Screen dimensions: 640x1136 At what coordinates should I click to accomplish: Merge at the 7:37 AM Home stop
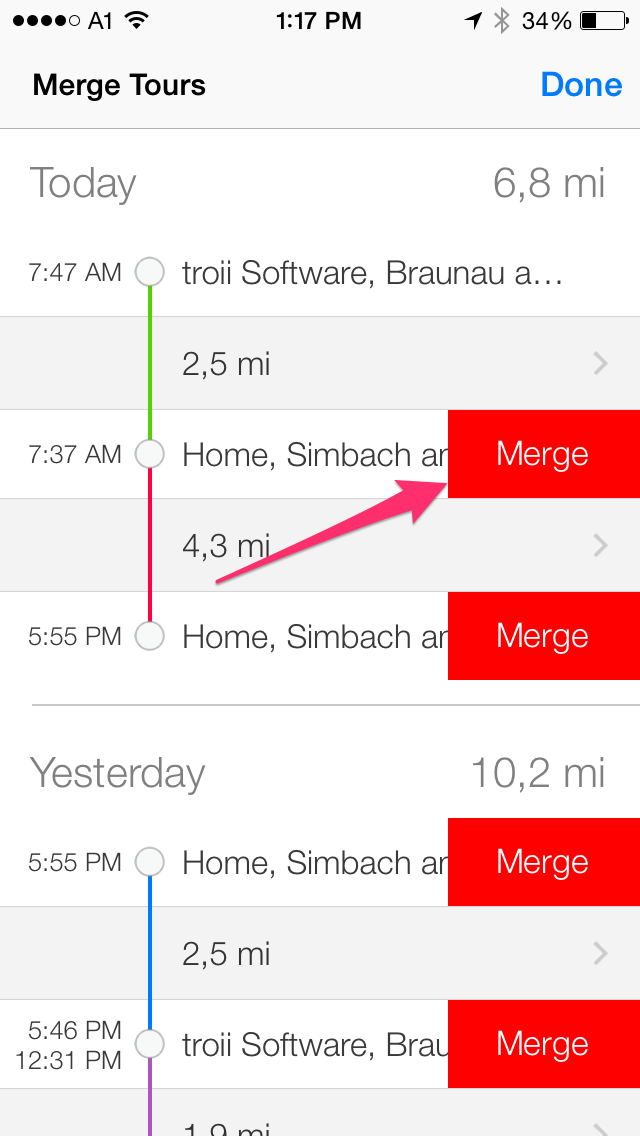point(543,454)
